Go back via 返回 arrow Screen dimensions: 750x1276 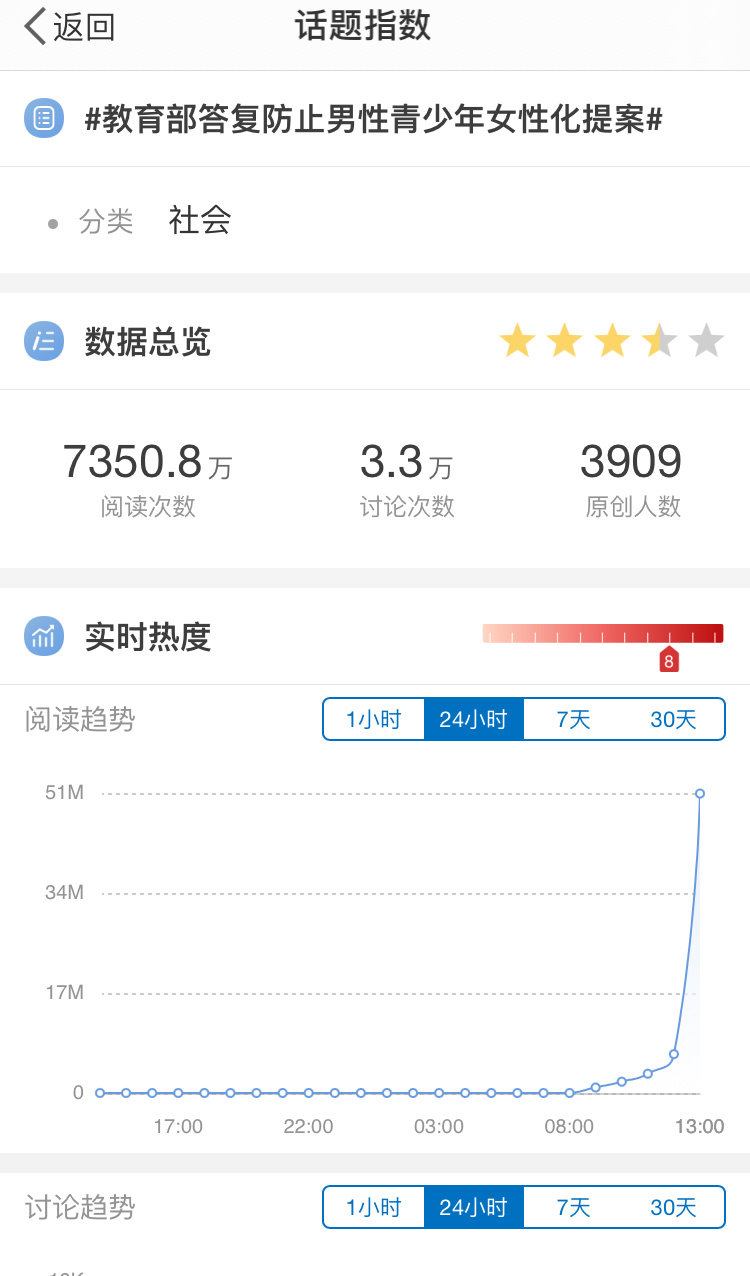point(68,27)
